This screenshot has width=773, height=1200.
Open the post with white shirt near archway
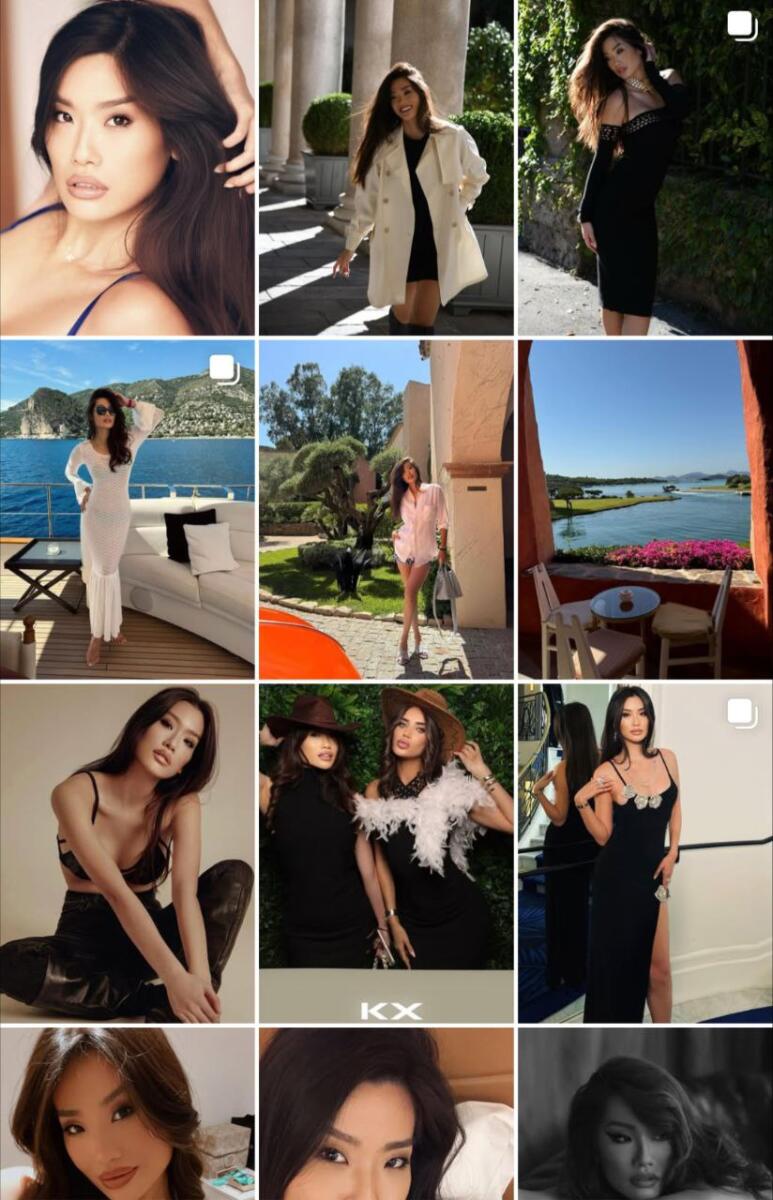[386, 510]
